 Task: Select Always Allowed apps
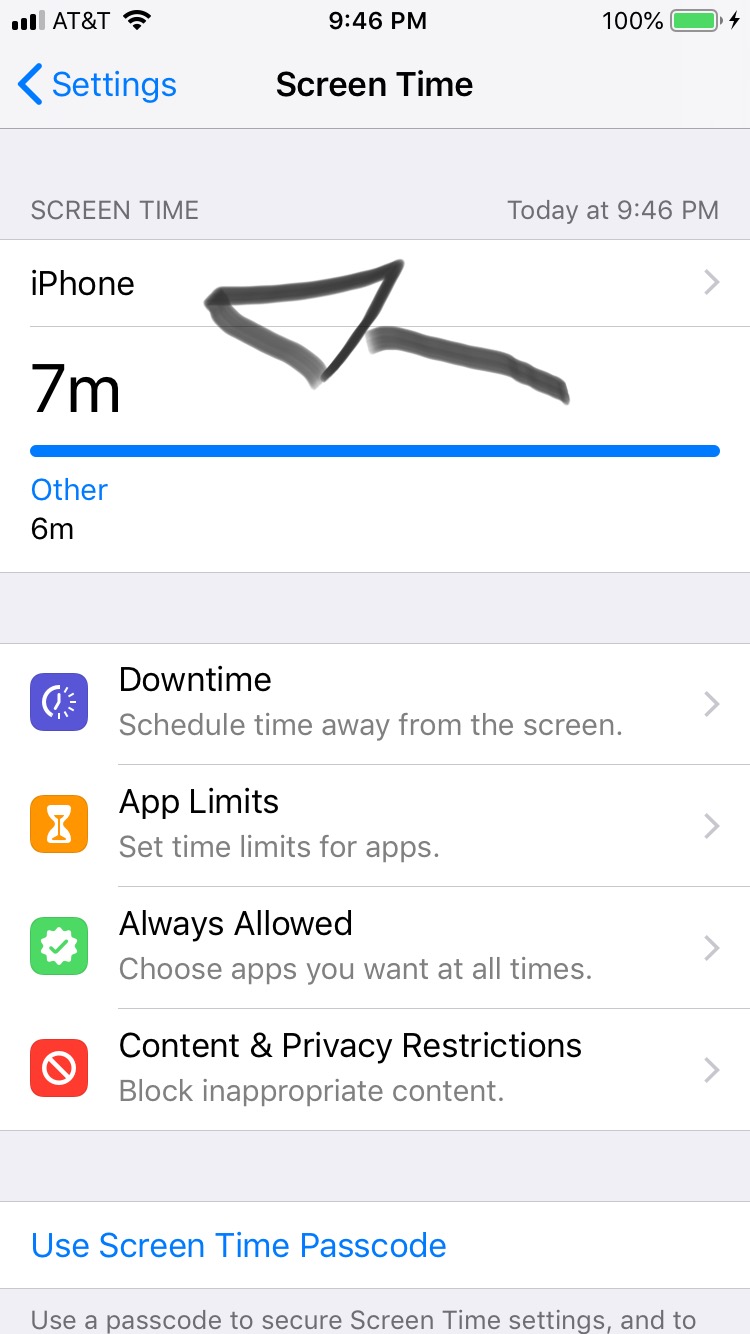click(x=375, y=947)
